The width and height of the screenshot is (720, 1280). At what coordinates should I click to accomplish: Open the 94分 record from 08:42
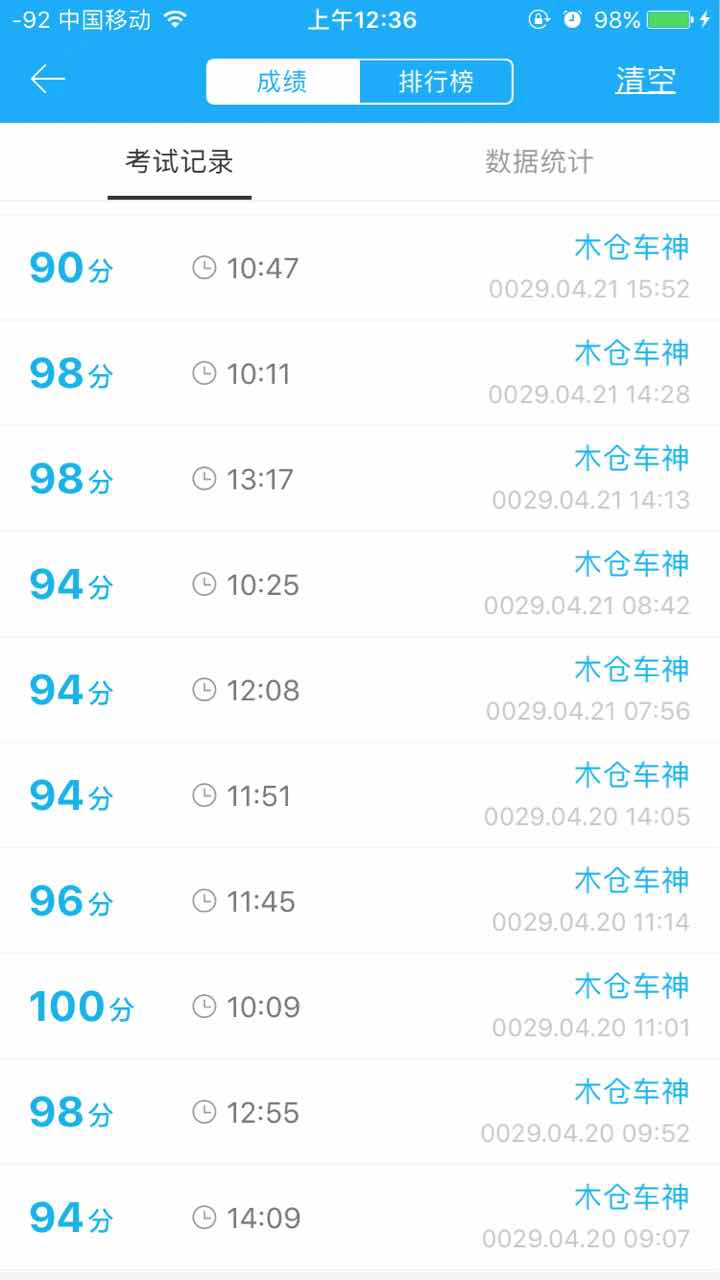(360, 584)
